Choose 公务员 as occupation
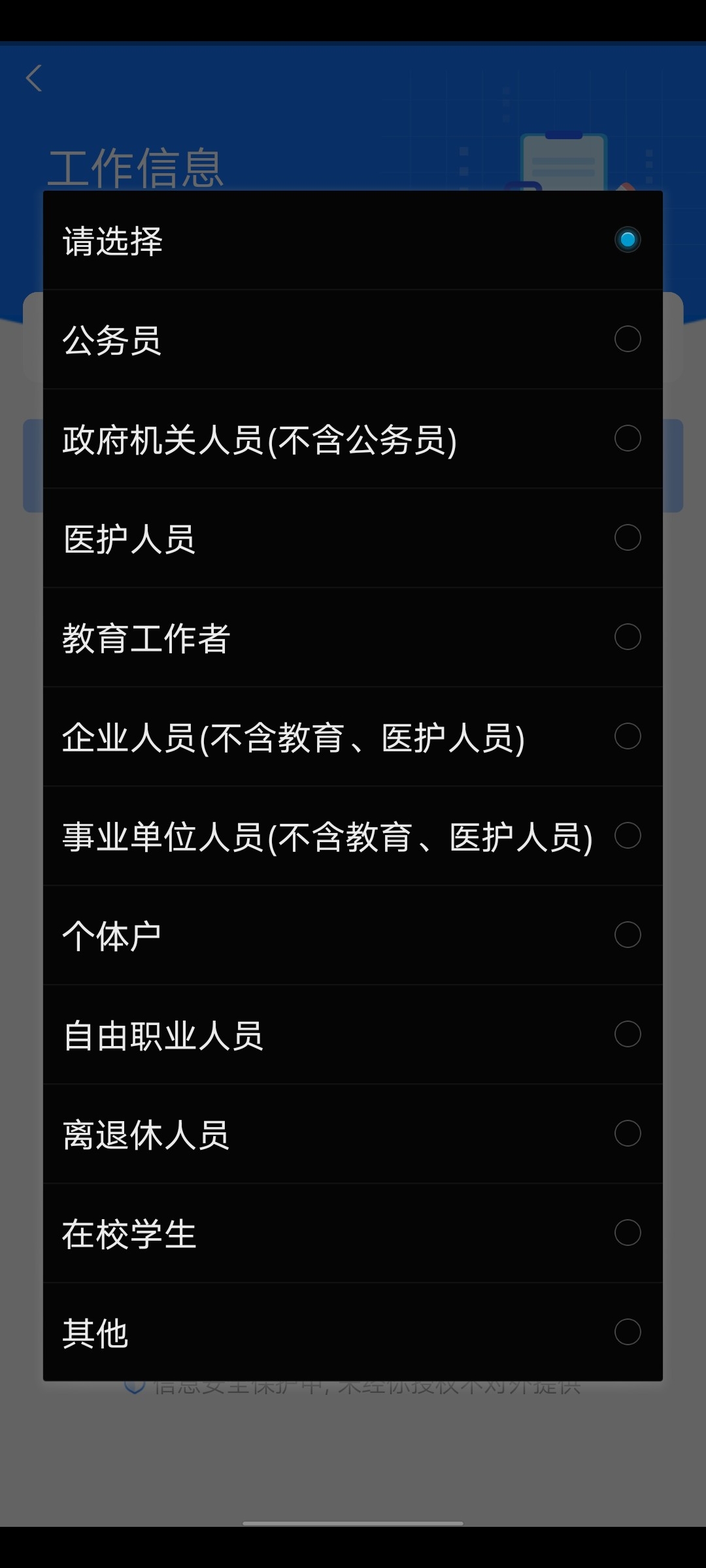 point(353,340)
